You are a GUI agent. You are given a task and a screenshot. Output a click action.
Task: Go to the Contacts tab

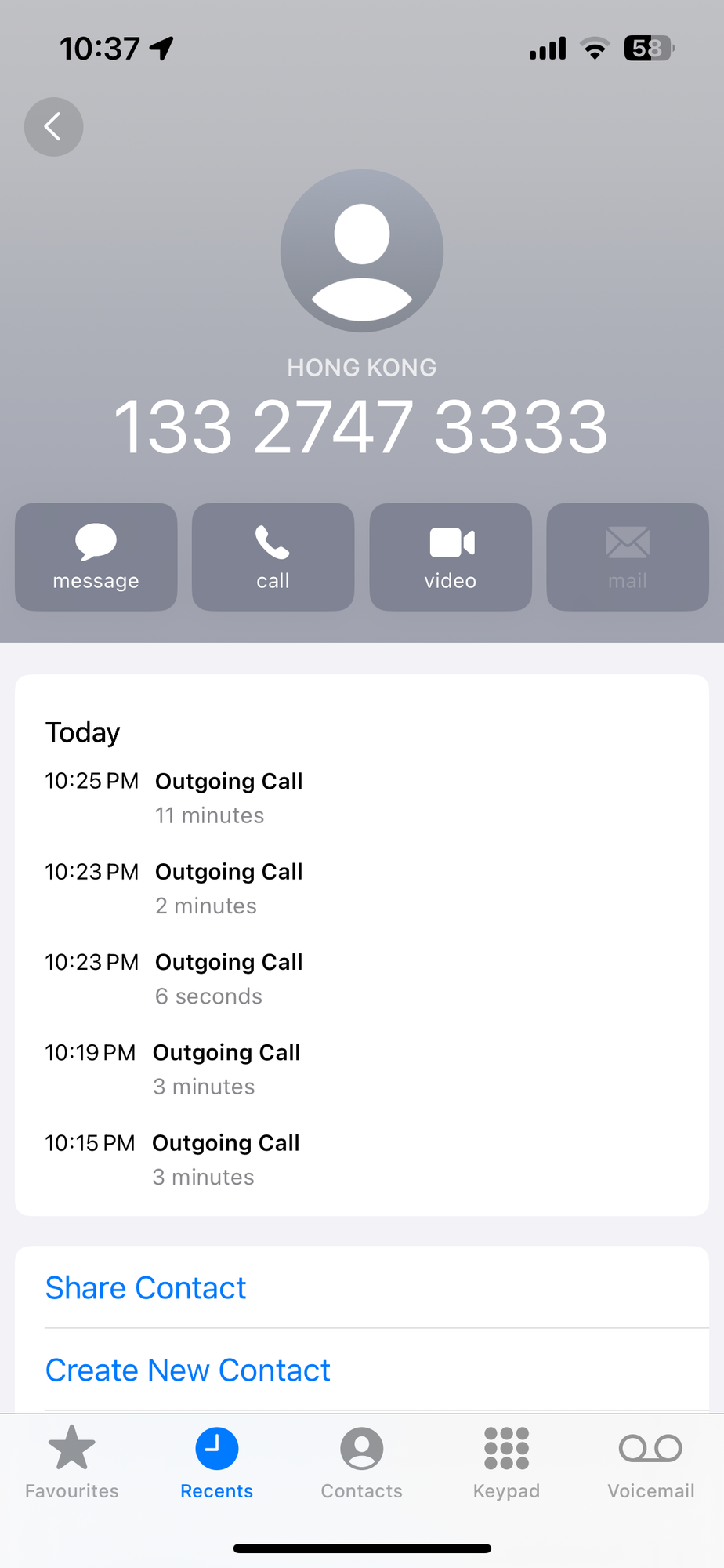[362, 1462]
